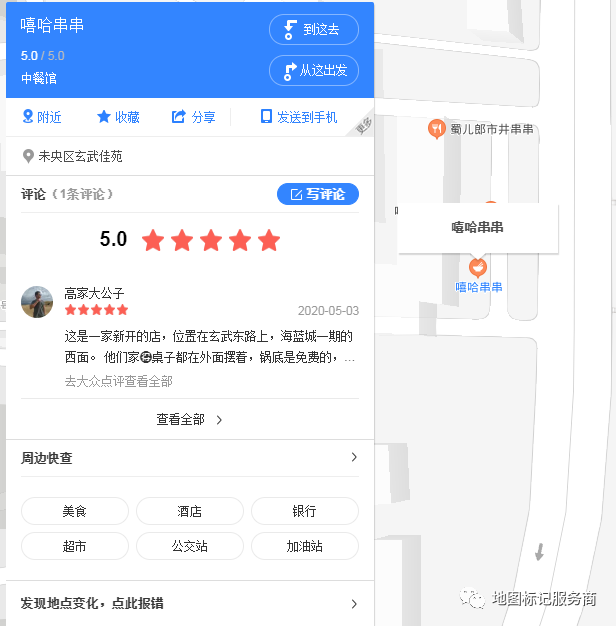Open 附近 nearby search
The width and height of the screenshot is (616, 626).
[42, 117]
